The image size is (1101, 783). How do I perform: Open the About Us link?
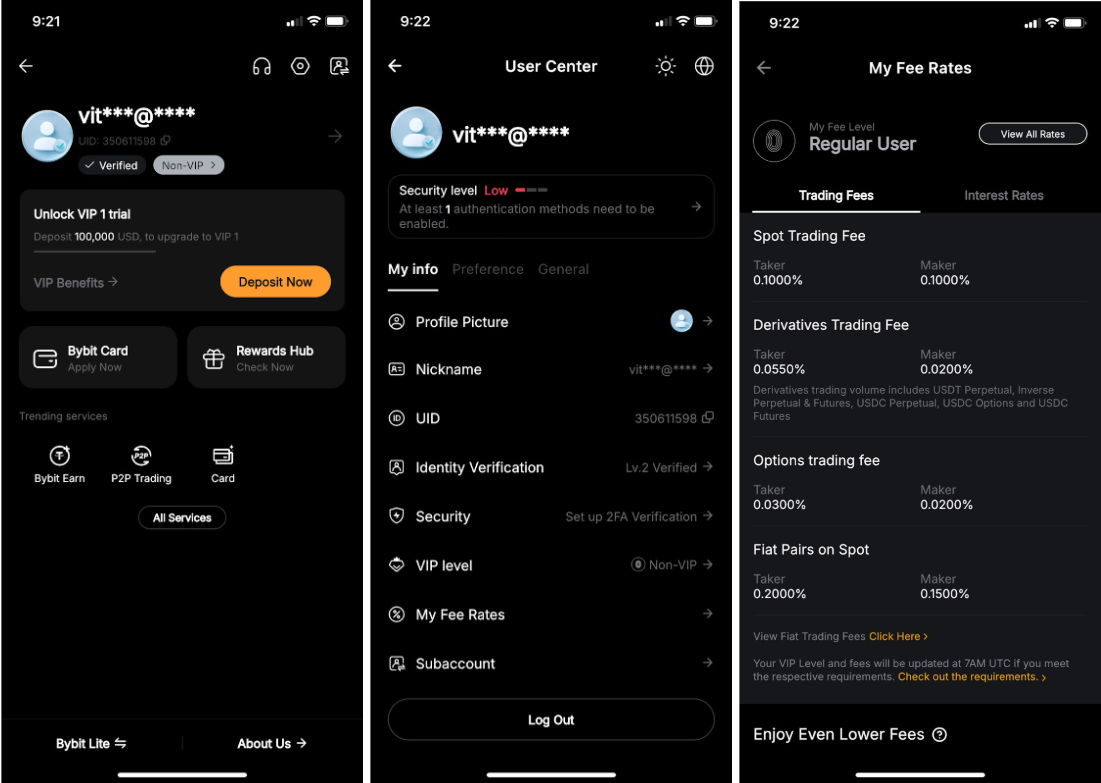271,743
